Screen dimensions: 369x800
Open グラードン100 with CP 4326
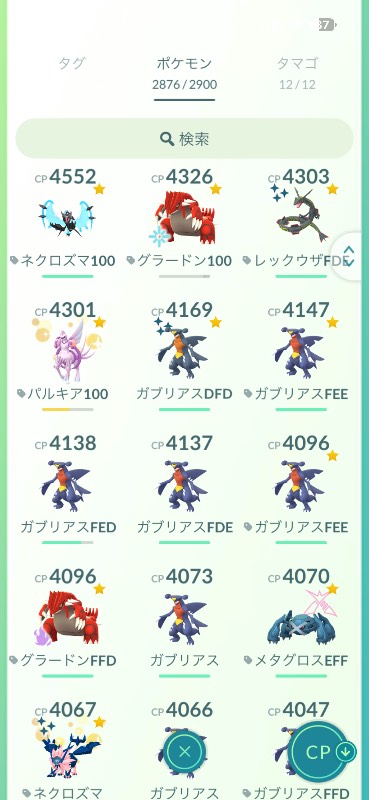pos(184,223)
